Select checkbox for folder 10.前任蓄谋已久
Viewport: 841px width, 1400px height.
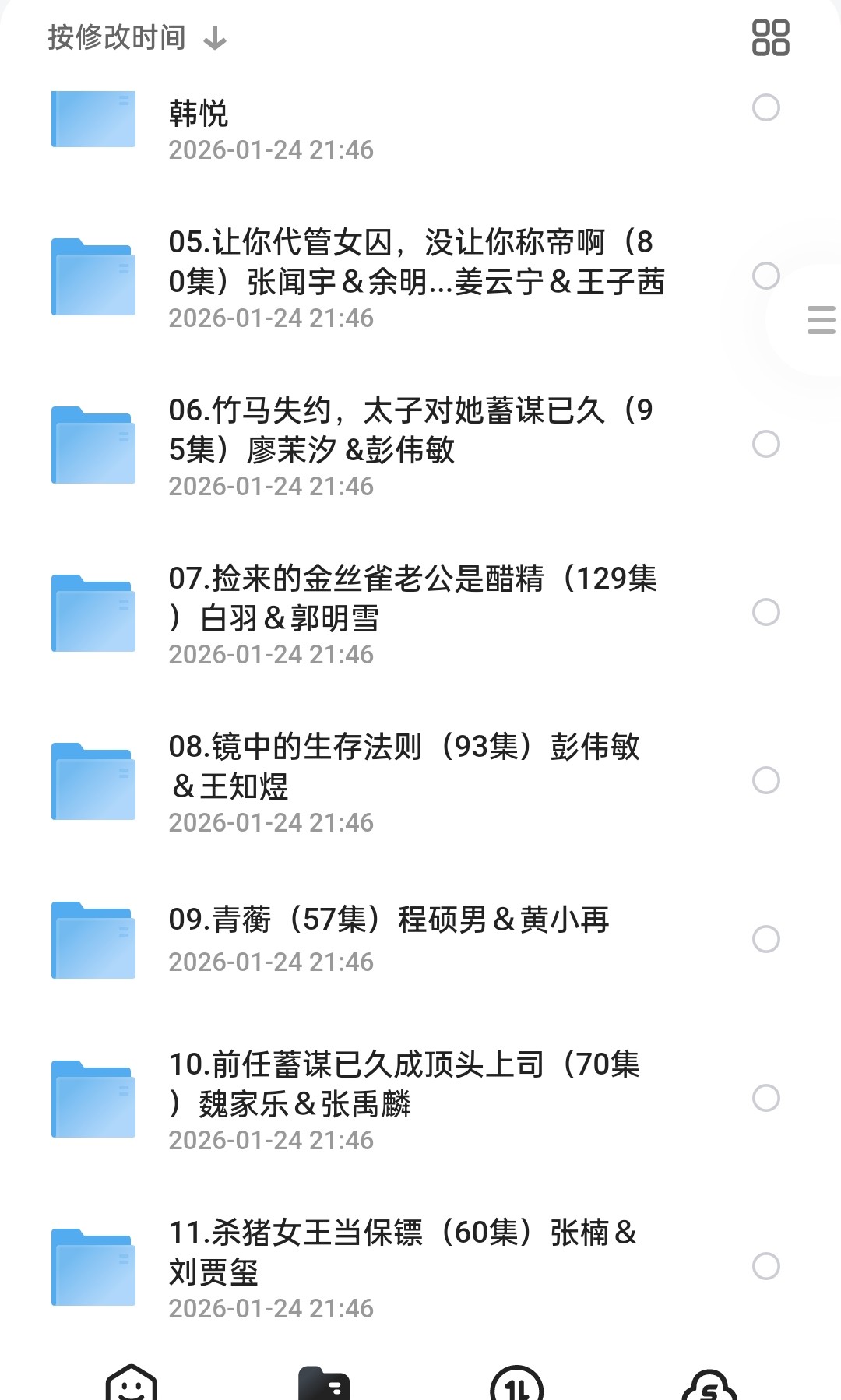[766, 1098]
